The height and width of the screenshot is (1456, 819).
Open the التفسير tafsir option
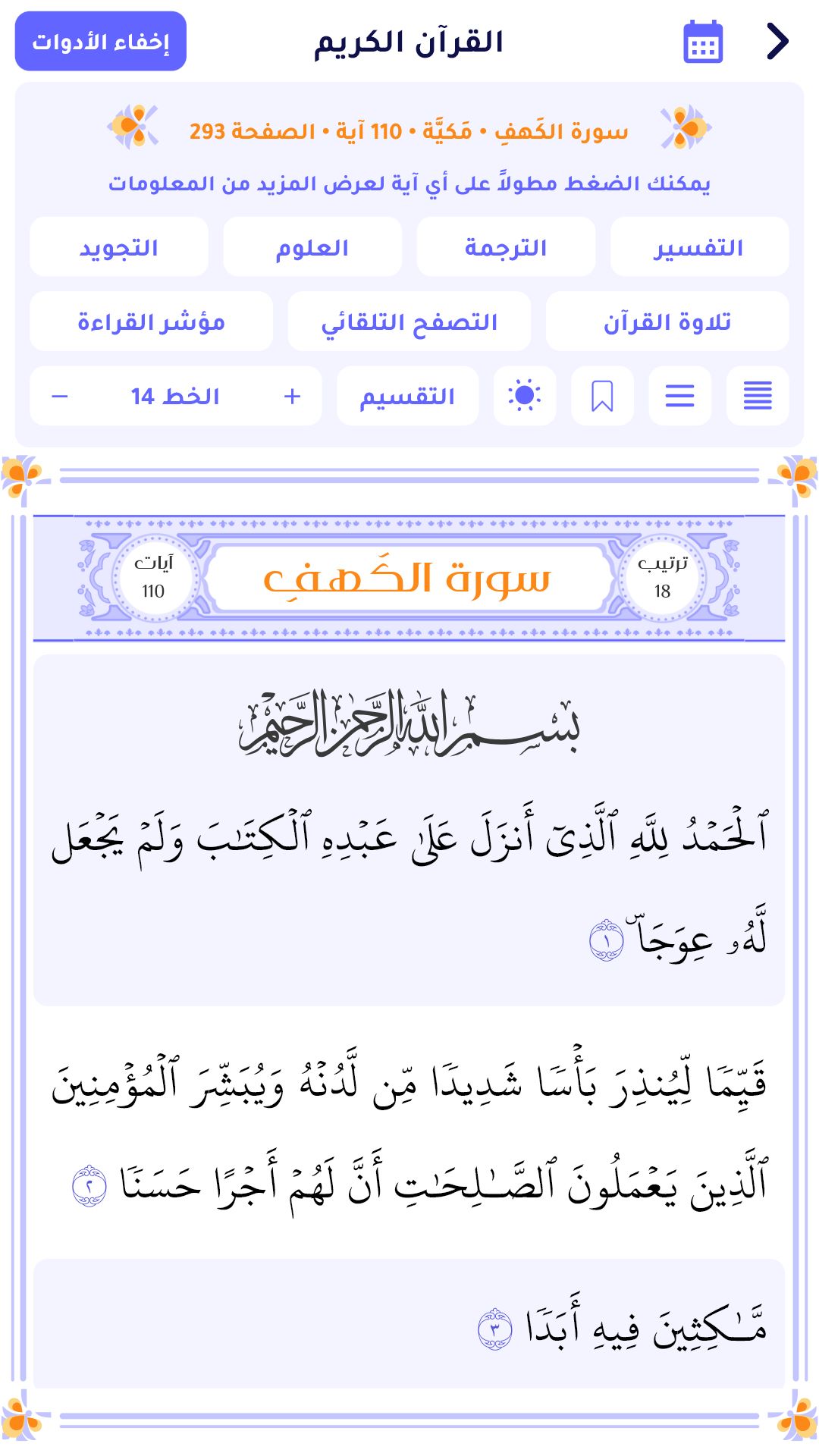pos(698,247)
